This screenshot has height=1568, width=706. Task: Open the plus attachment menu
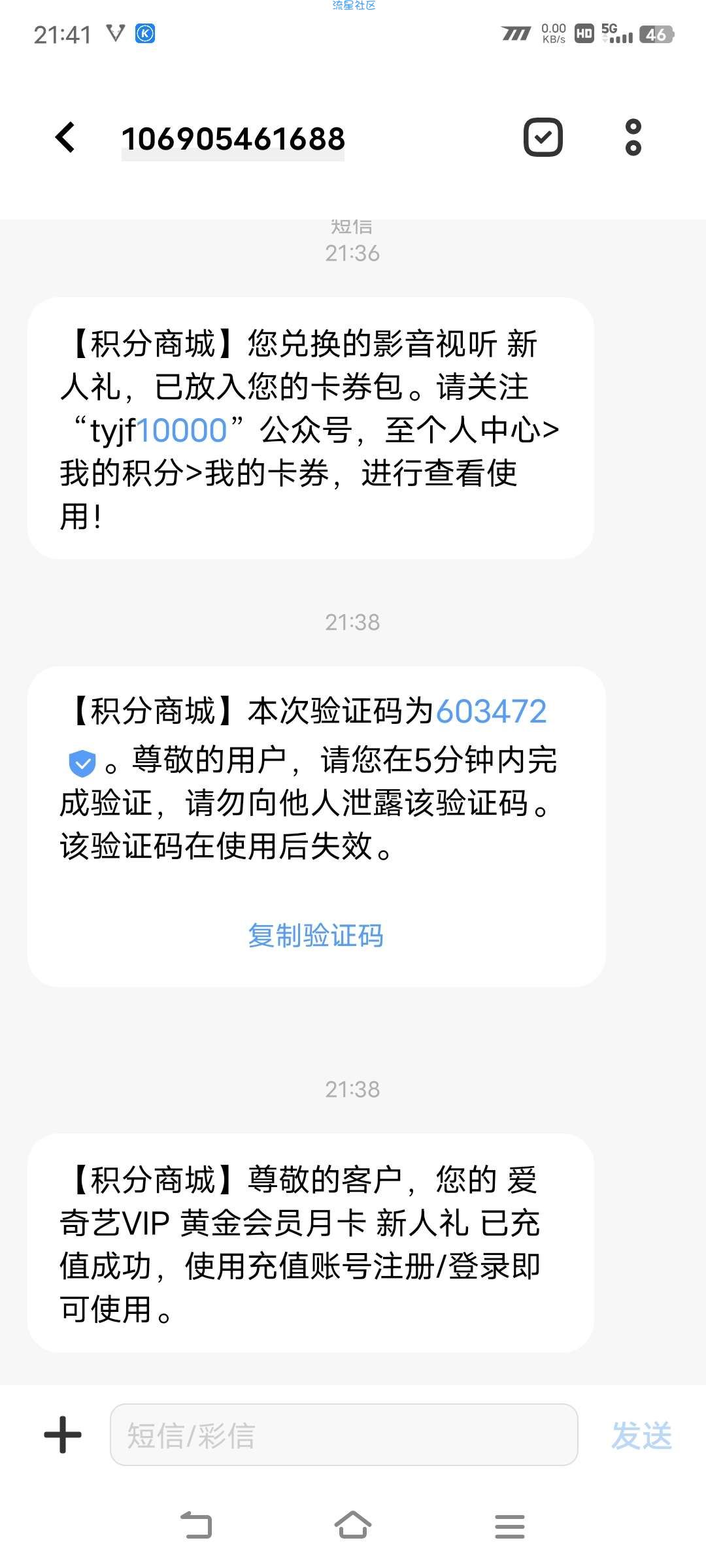[x=63, y=1435]
